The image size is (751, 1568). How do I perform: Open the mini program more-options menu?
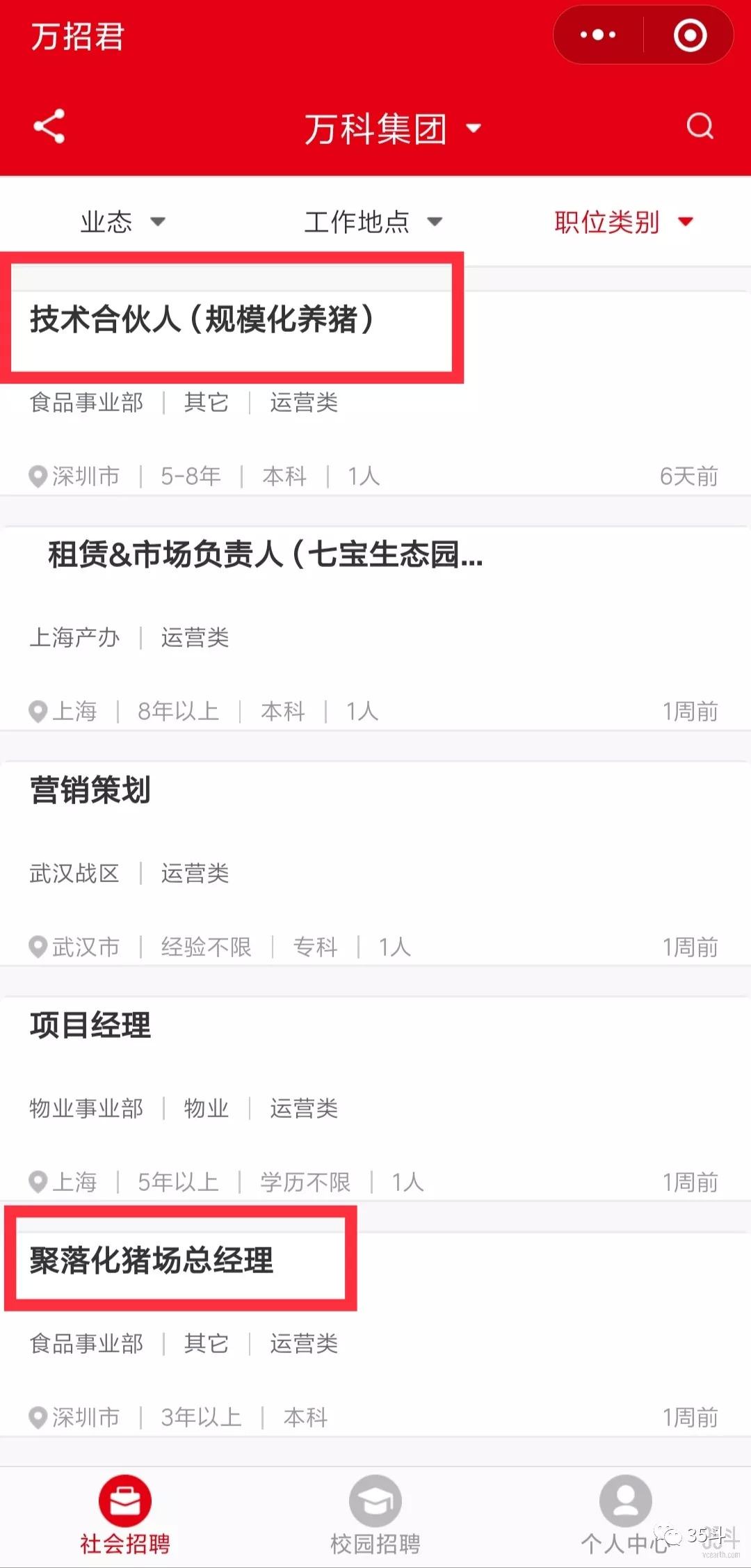(598, 35)
